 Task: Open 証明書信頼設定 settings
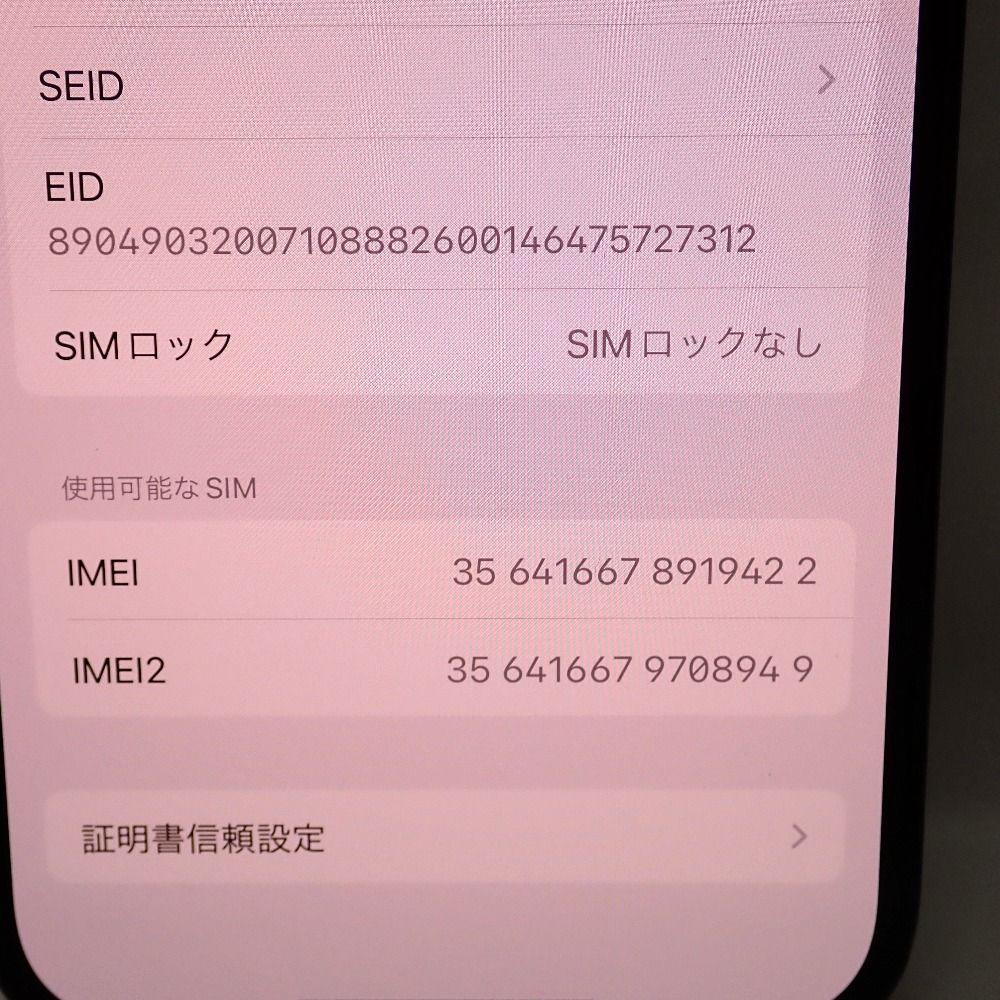(440, 837)
